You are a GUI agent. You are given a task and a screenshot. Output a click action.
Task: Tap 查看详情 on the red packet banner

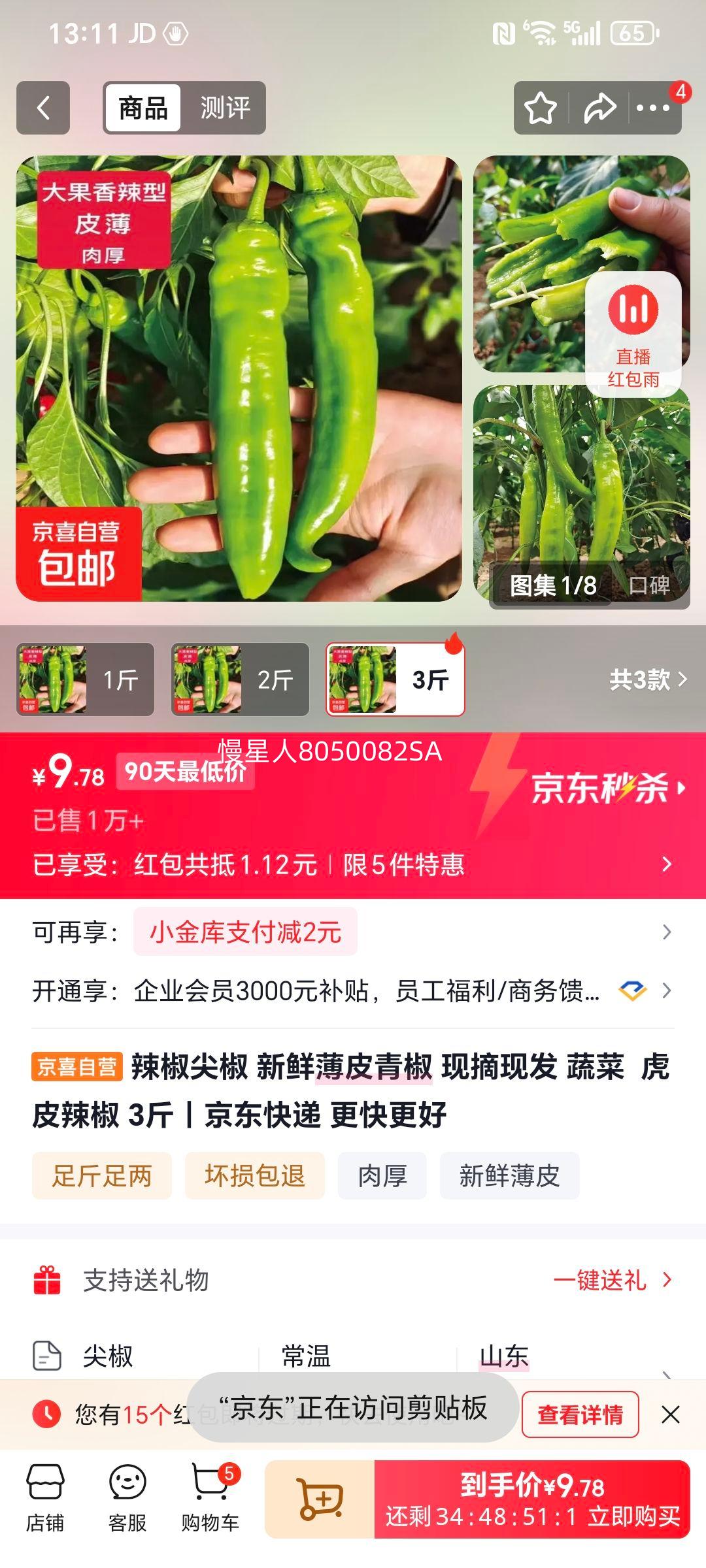(580, 1414)
